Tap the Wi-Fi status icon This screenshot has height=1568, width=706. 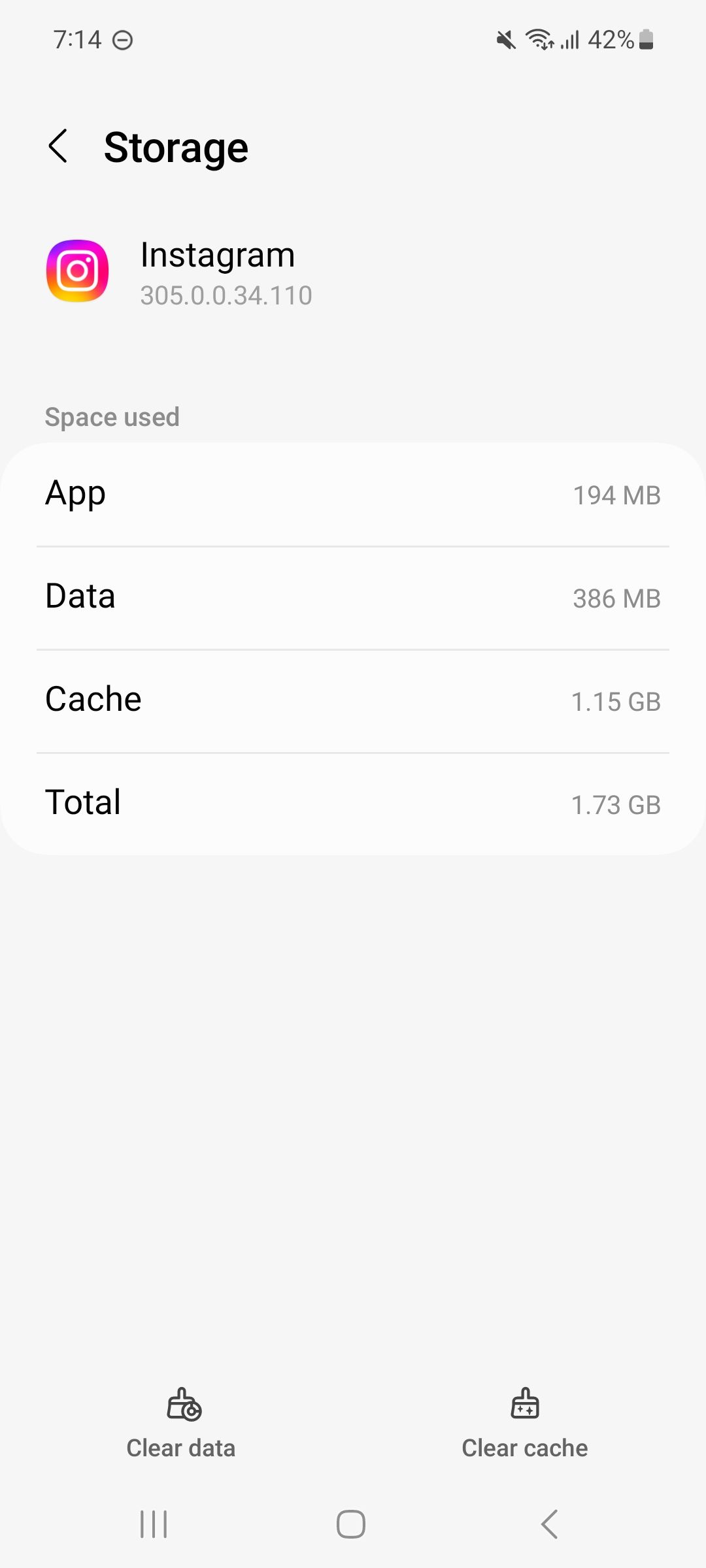pyautogui.click(x=540, y=39)
